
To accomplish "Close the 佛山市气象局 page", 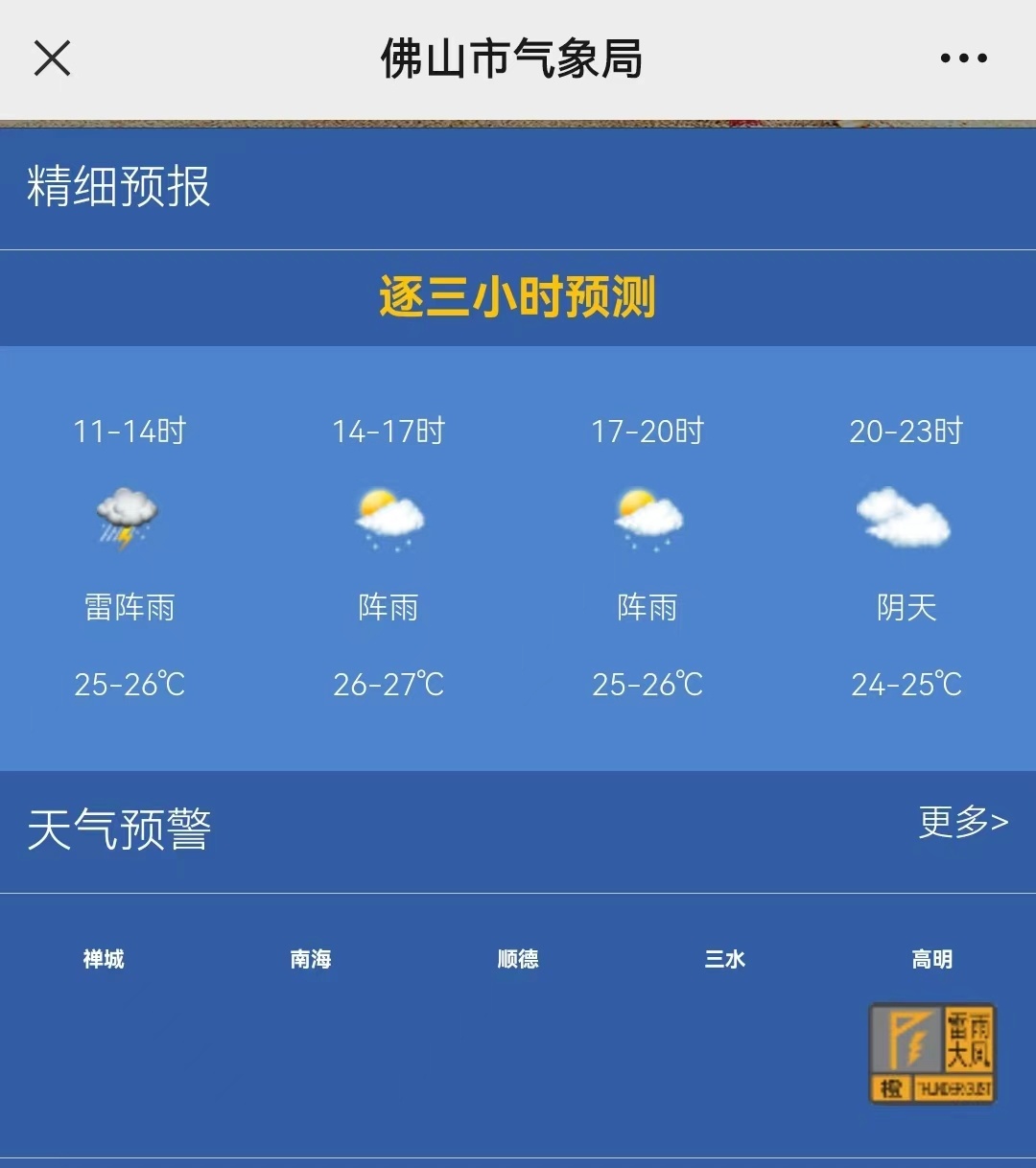I will (53, 58).
